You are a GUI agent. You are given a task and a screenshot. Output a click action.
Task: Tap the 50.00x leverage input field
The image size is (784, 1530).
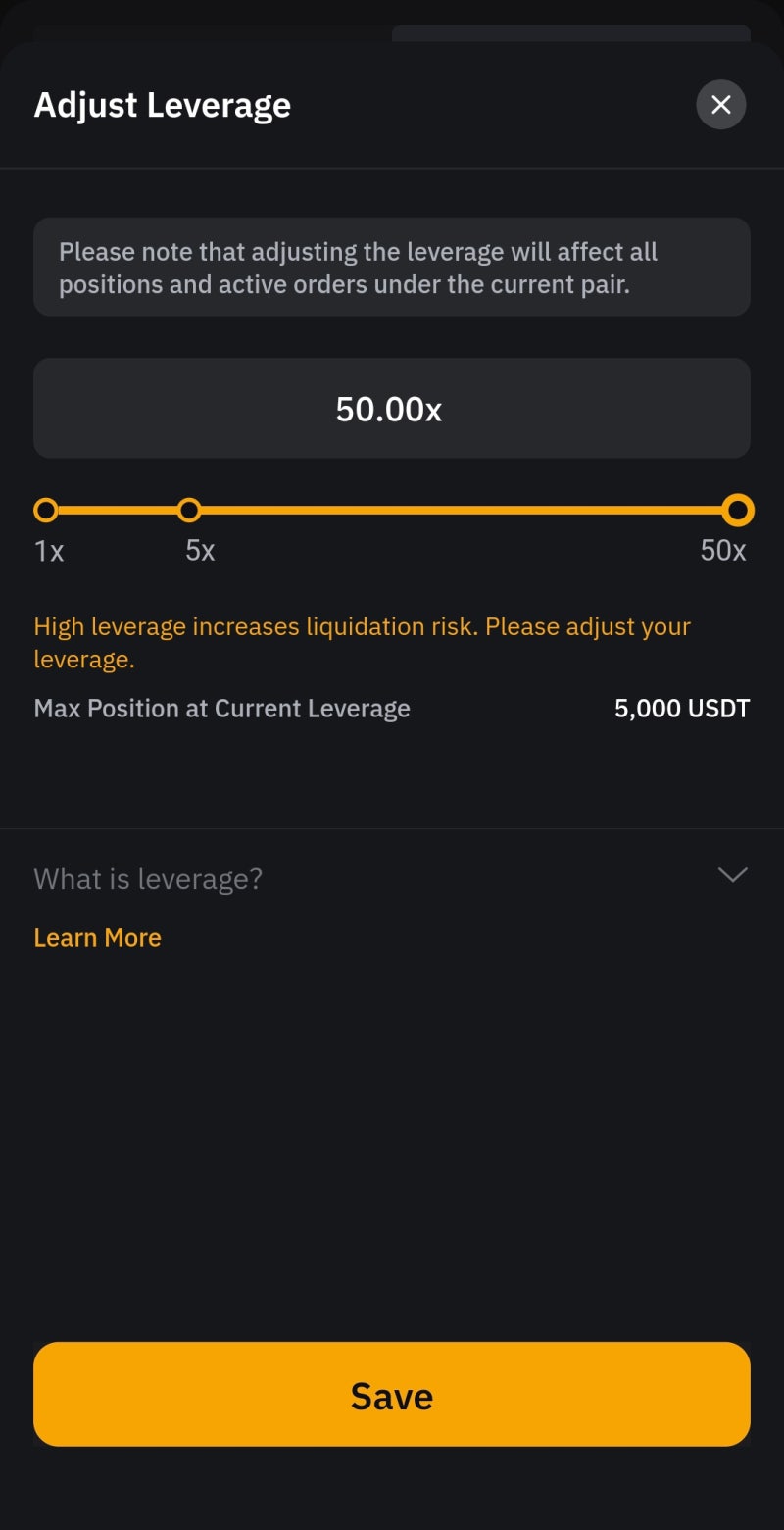point(392,408)
